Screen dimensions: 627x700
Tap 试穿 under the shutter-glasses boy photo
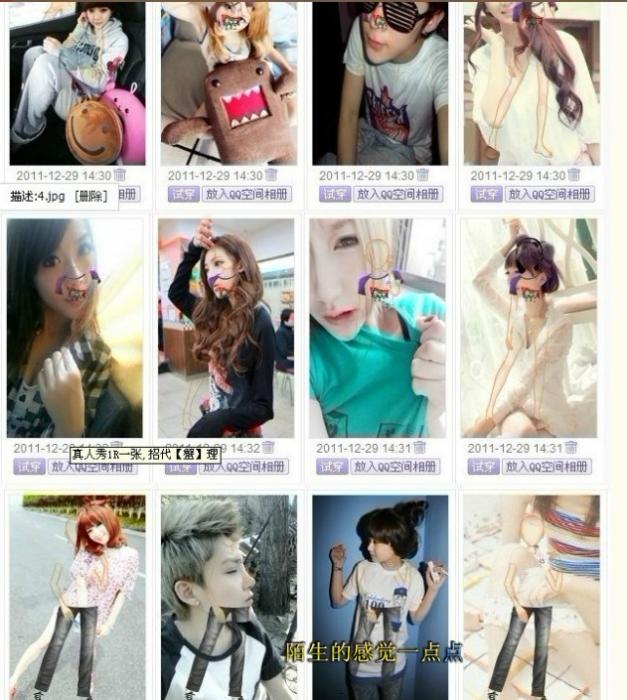[x=334, y=194]
